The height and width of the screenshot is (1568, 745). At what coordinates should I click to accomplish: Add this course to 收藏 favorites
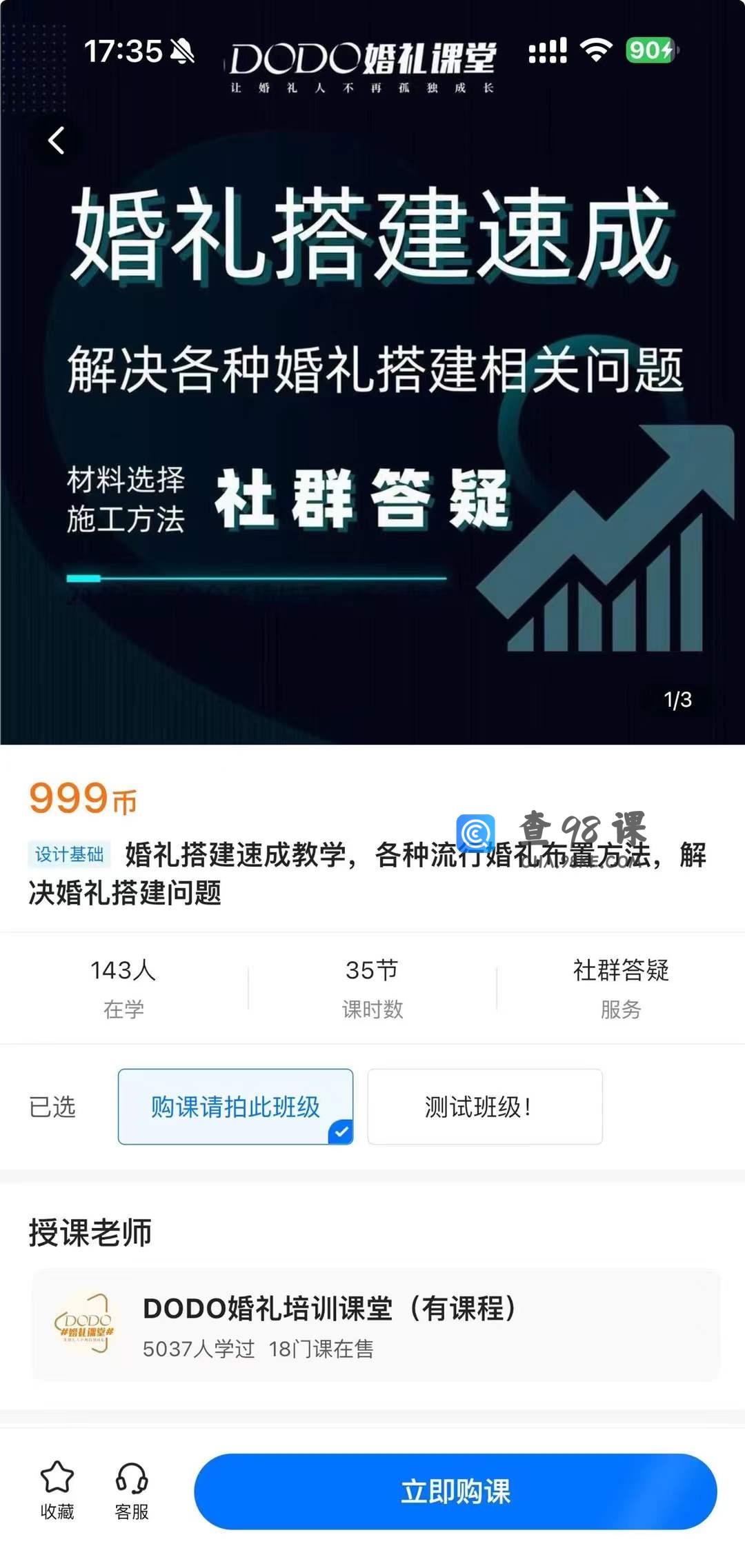coord(57,1491)
